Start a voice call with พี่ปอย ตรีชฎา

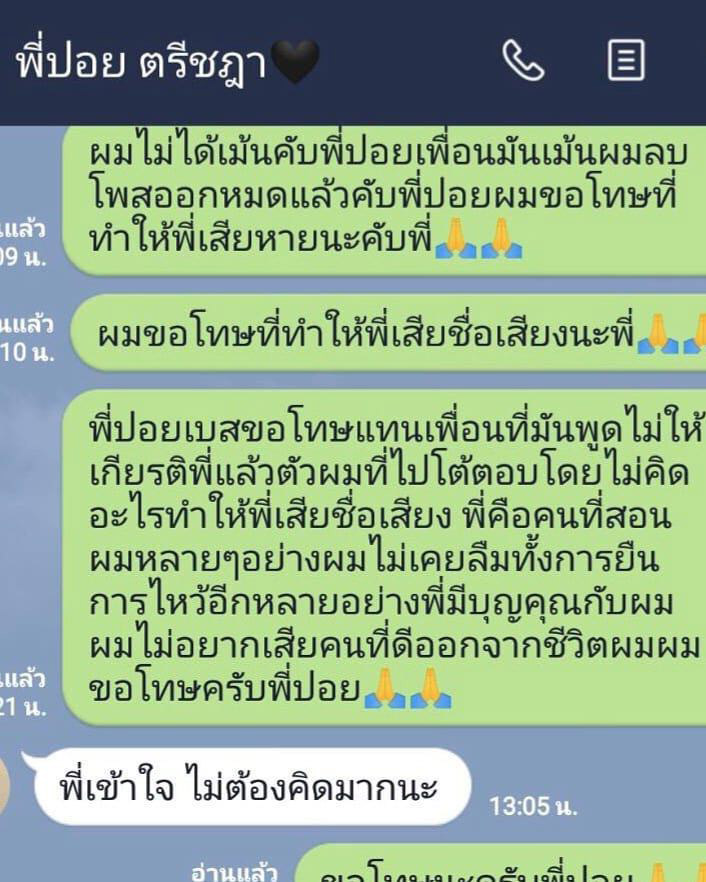coord(522,62)
